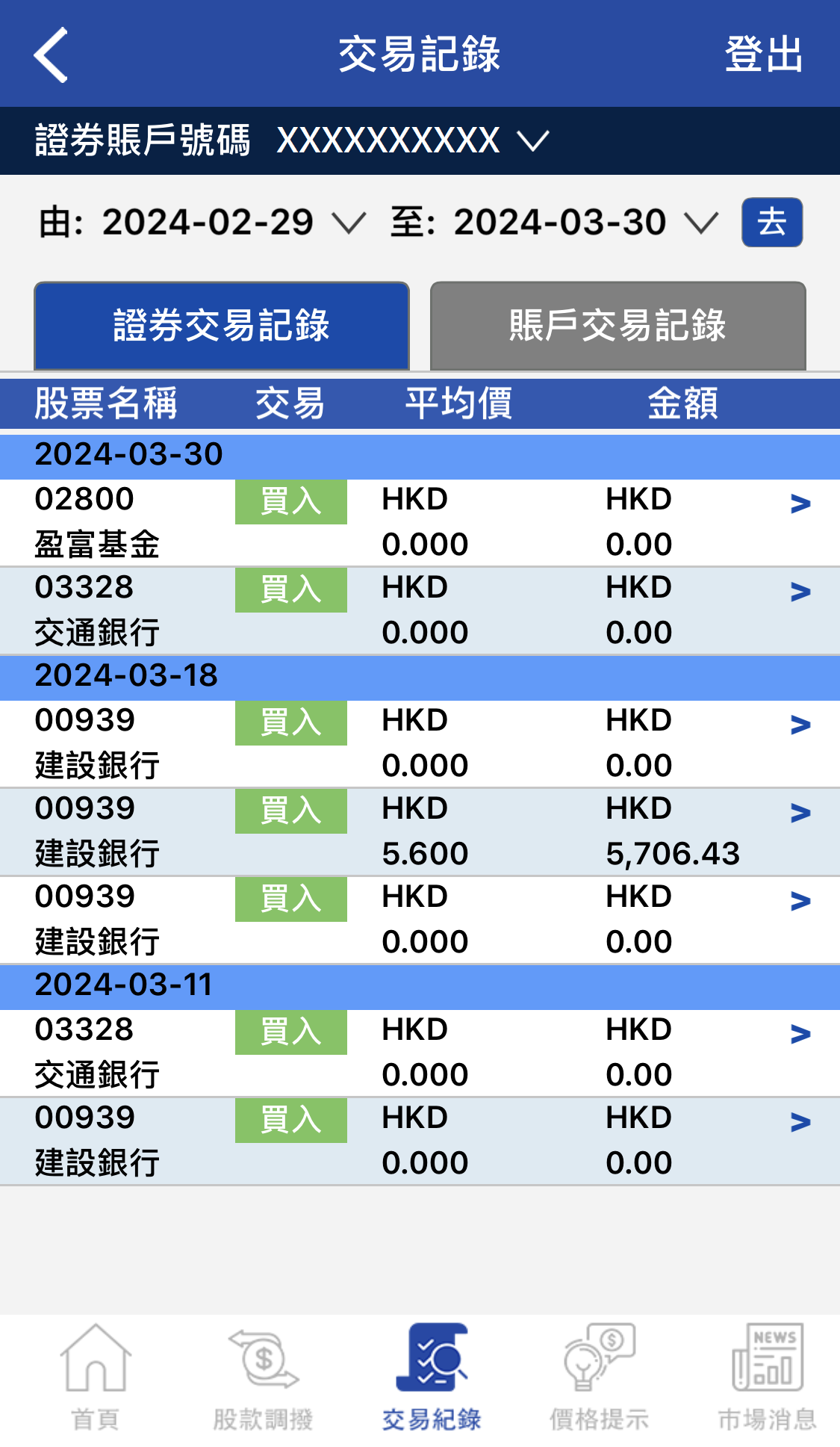
Task: Open the 00939 建設銀行 record dated 2024-03-11
Action: pos(800,1122)
